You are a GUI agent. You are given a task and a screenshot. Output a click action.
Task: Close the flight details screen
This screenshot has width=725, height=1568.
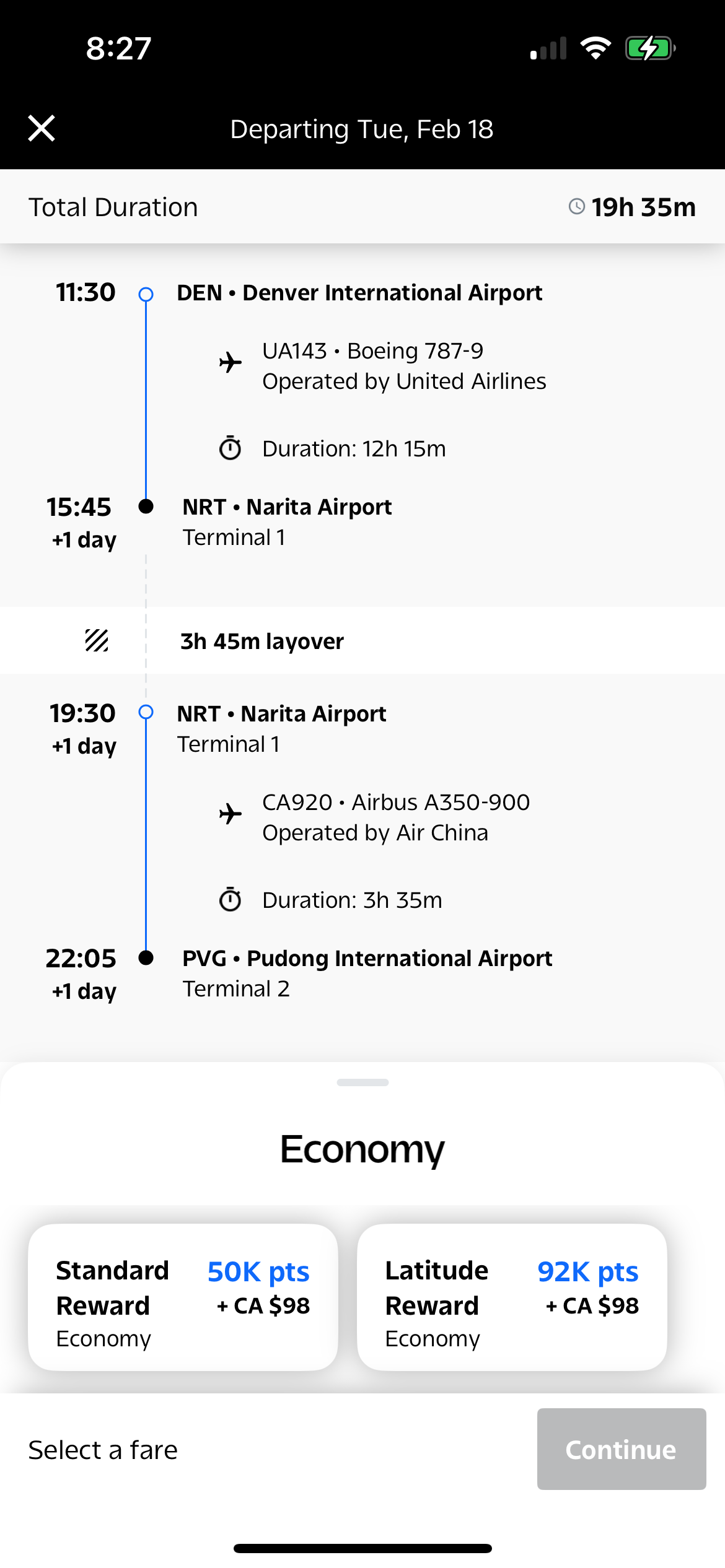click(42, 128)
